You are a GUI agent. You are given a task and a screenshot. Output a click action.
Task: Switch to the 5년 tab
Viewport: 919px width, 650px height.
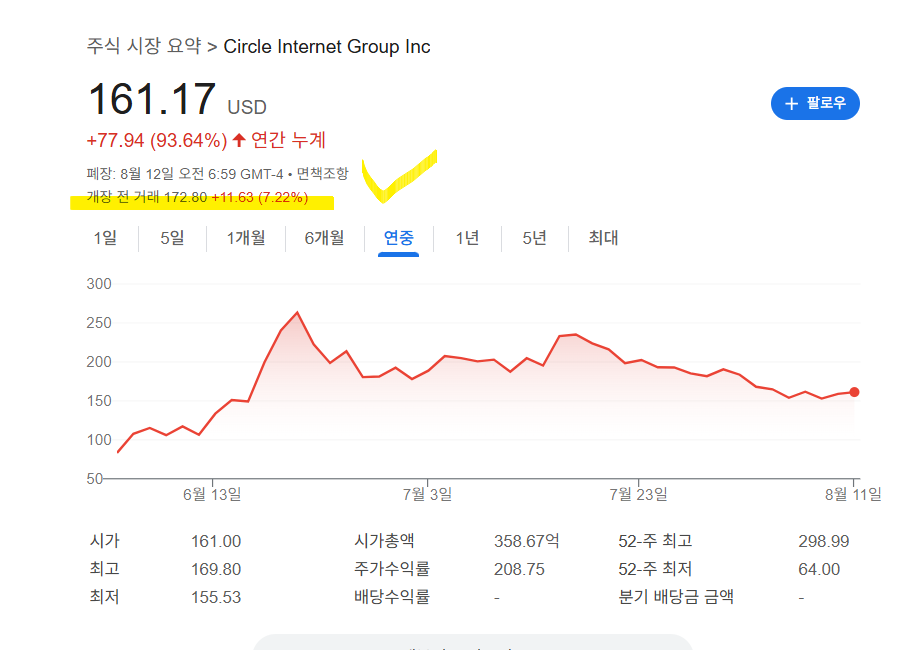[534, 238]
